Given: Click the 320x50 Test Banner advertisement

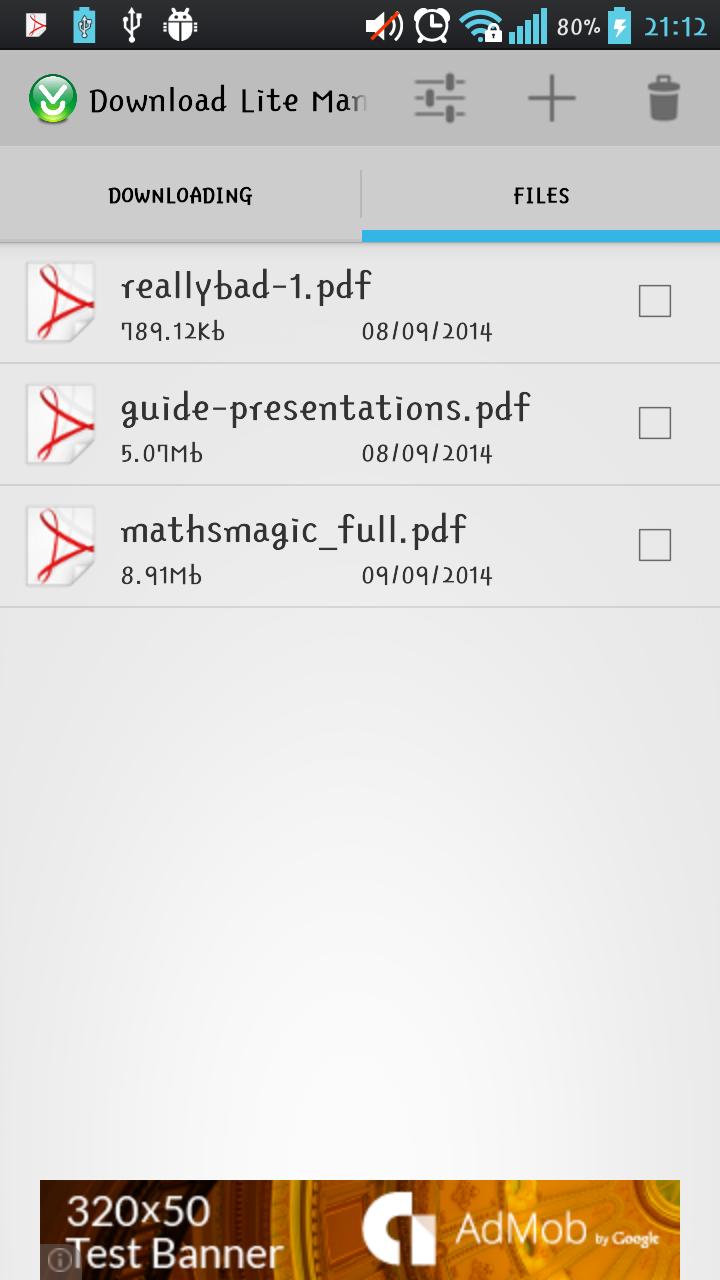Looking at the screenshot, I should pyautogui.click(x=360, y=1228).
